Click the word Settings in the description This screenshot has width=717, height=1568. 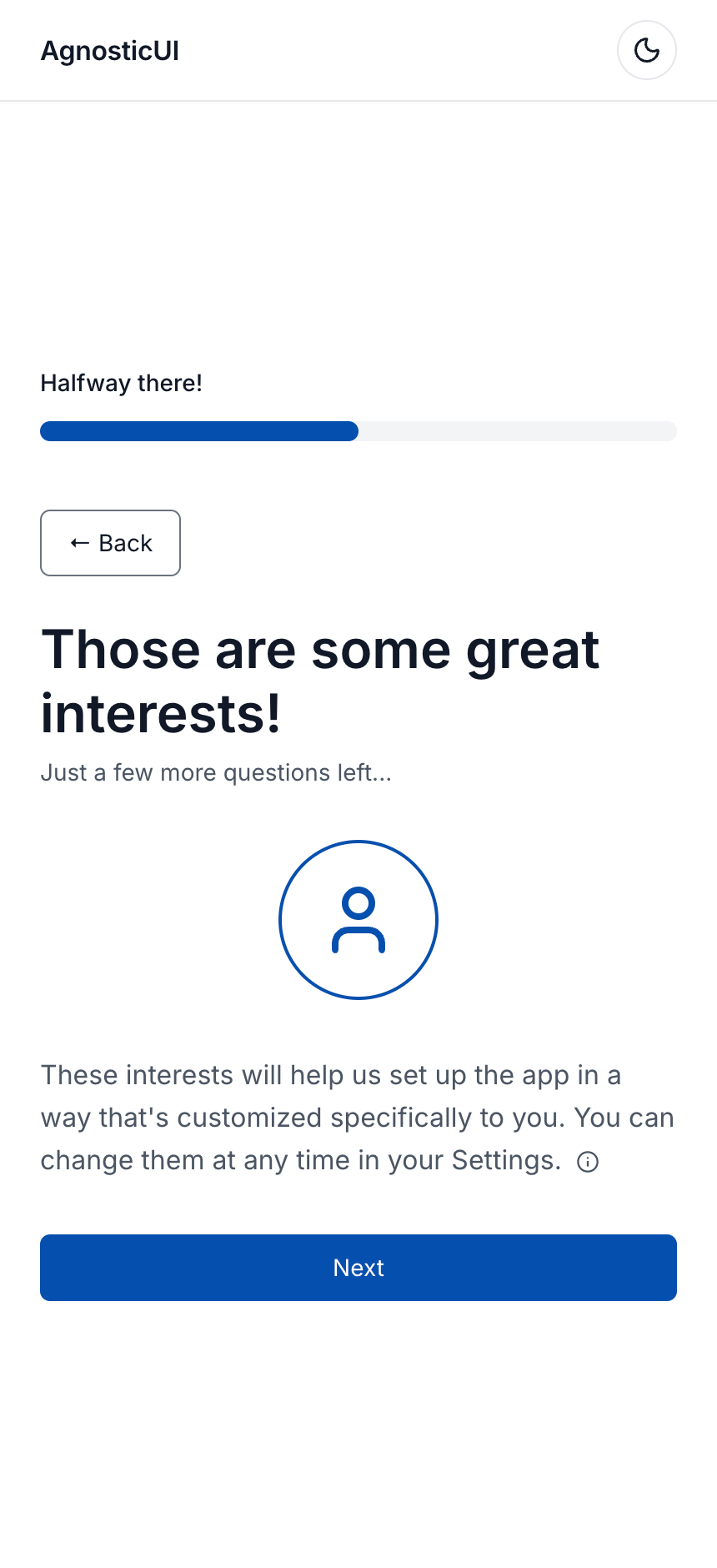(x=504, y=1160)
